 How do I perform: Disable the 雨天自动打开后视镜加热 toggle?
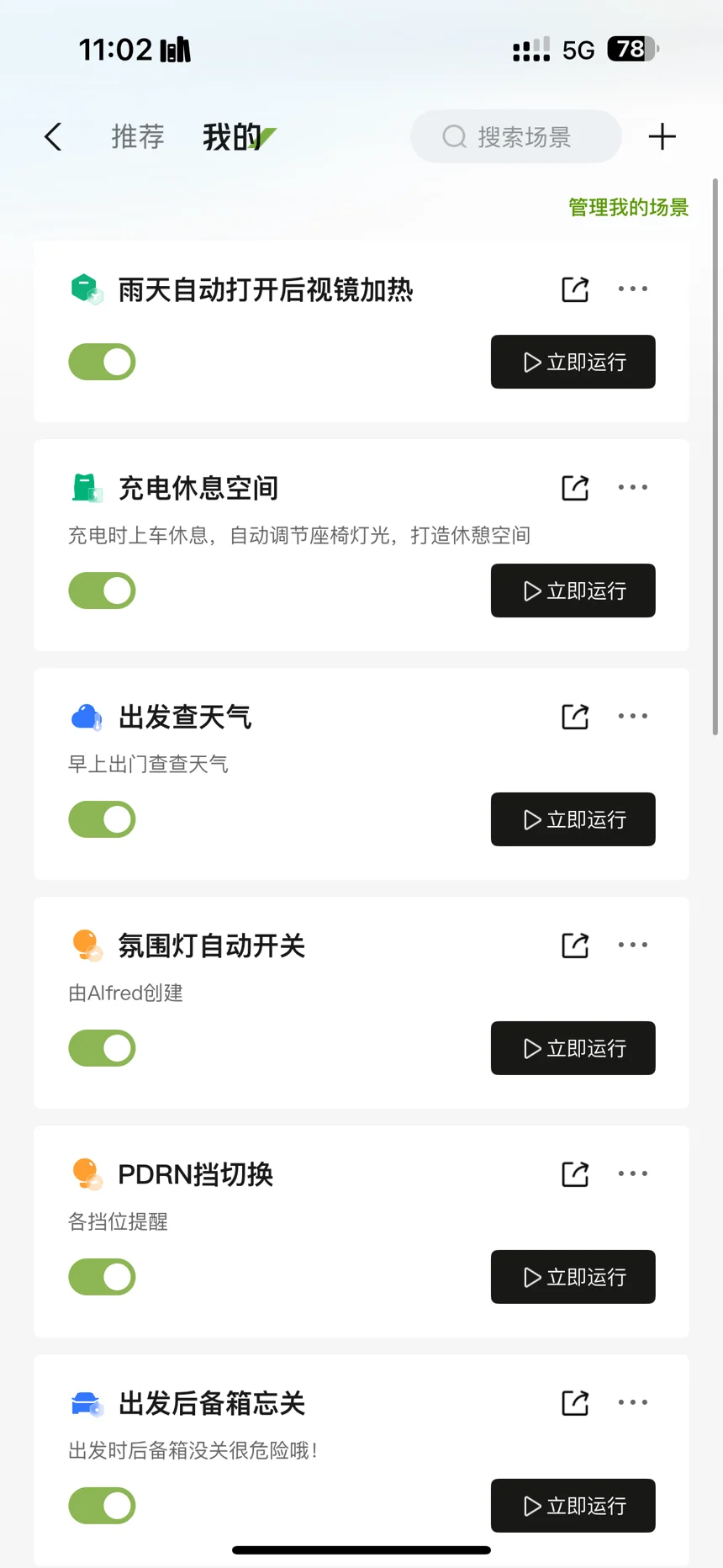[102, 362]
